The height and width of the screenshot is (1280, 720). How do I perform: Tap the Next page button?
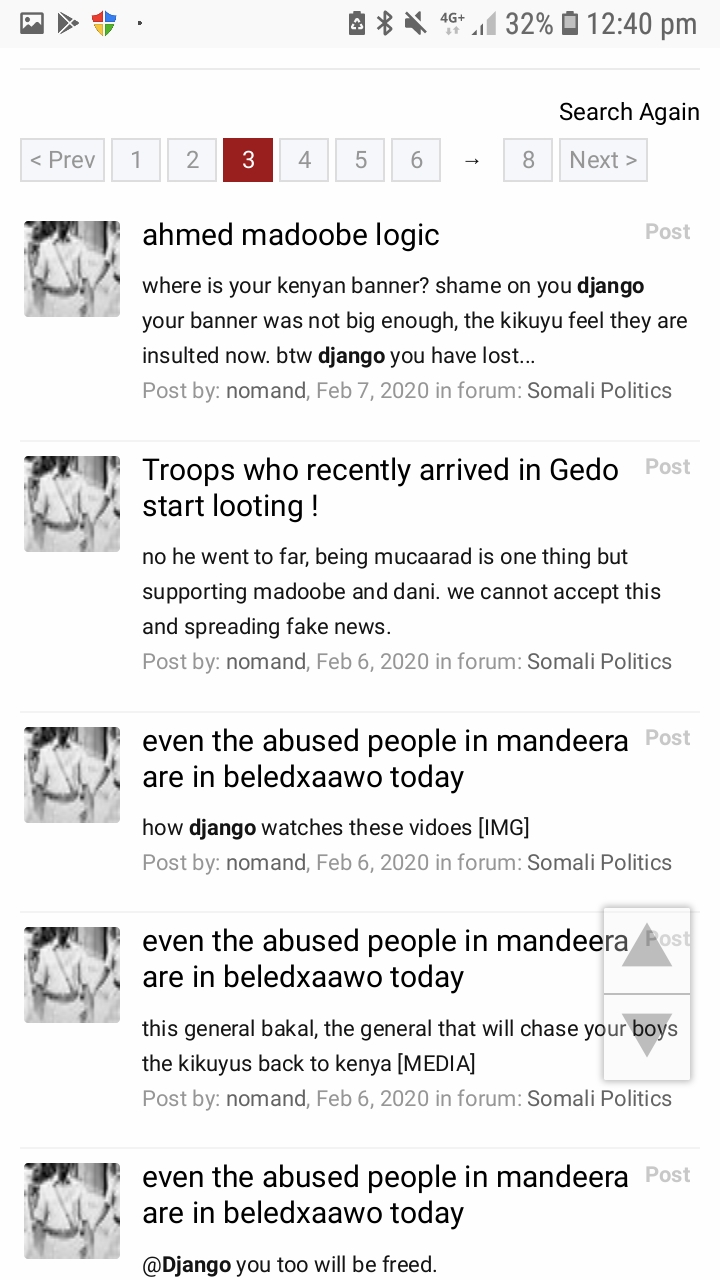tap(603, 160)
